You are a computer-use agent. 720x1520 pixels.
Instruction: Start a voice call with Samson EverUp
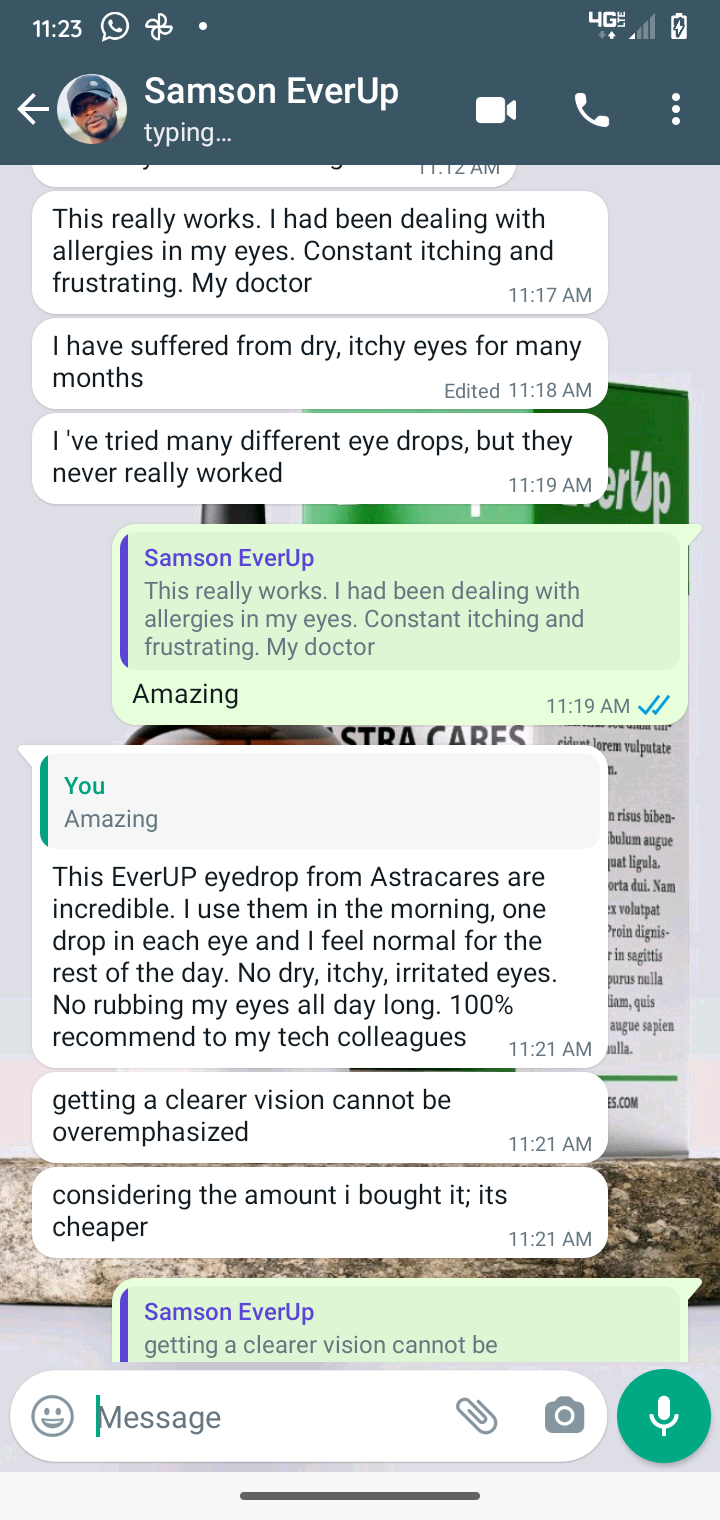592,110
